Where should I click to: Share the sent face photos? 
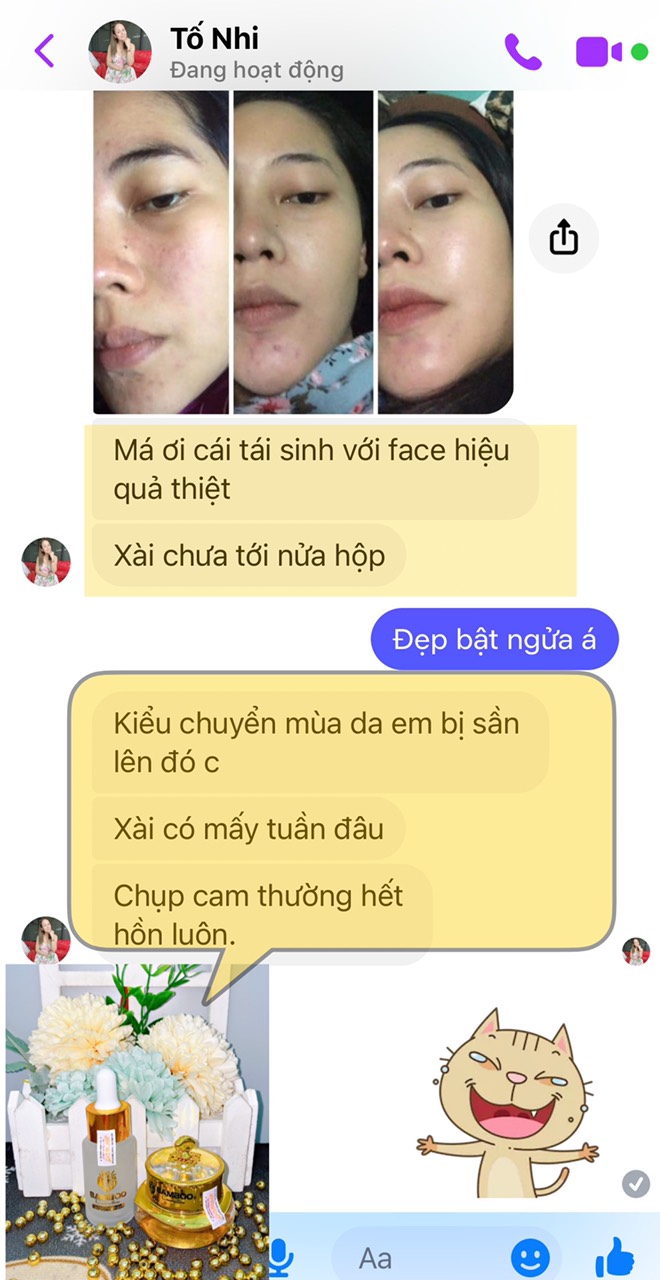[563, 238]
